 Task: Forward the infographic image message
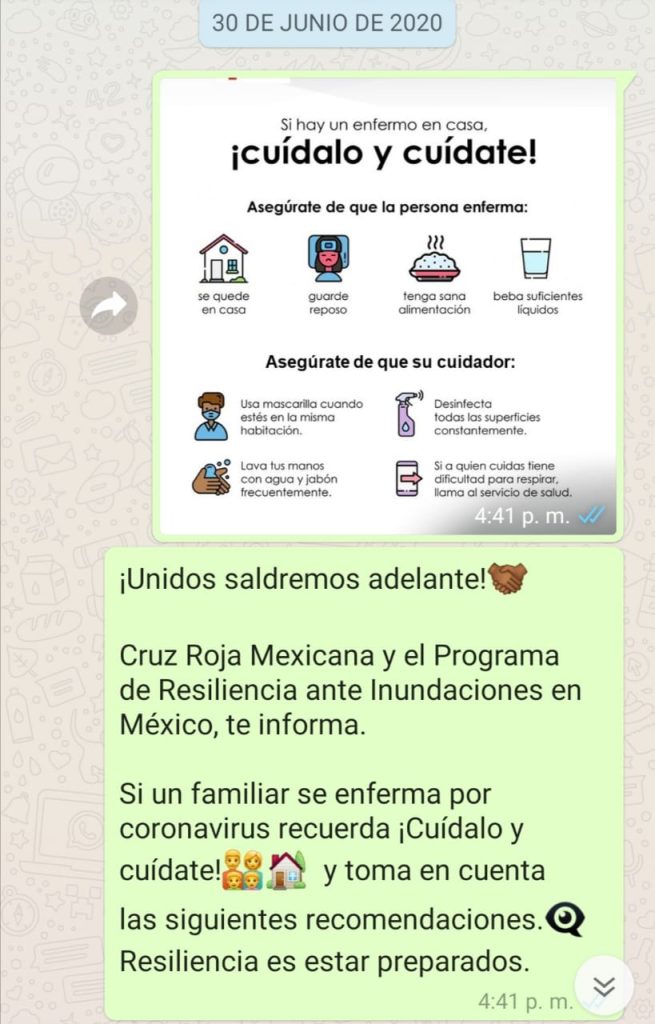pyautogui.click(x=109, y=306)
